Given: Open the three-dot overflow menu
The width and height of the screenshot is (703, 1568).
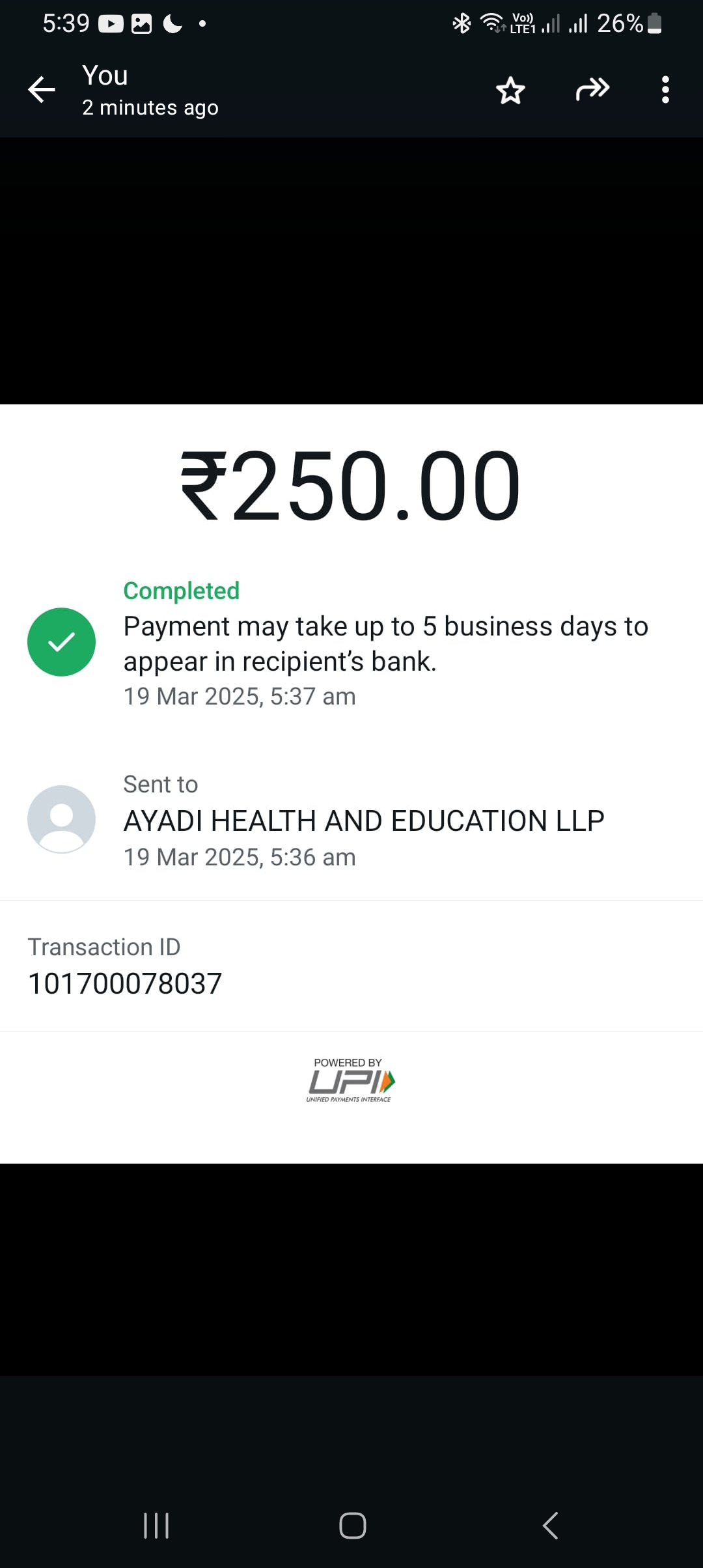Looking at the screenshot, I should coord(665,90).
